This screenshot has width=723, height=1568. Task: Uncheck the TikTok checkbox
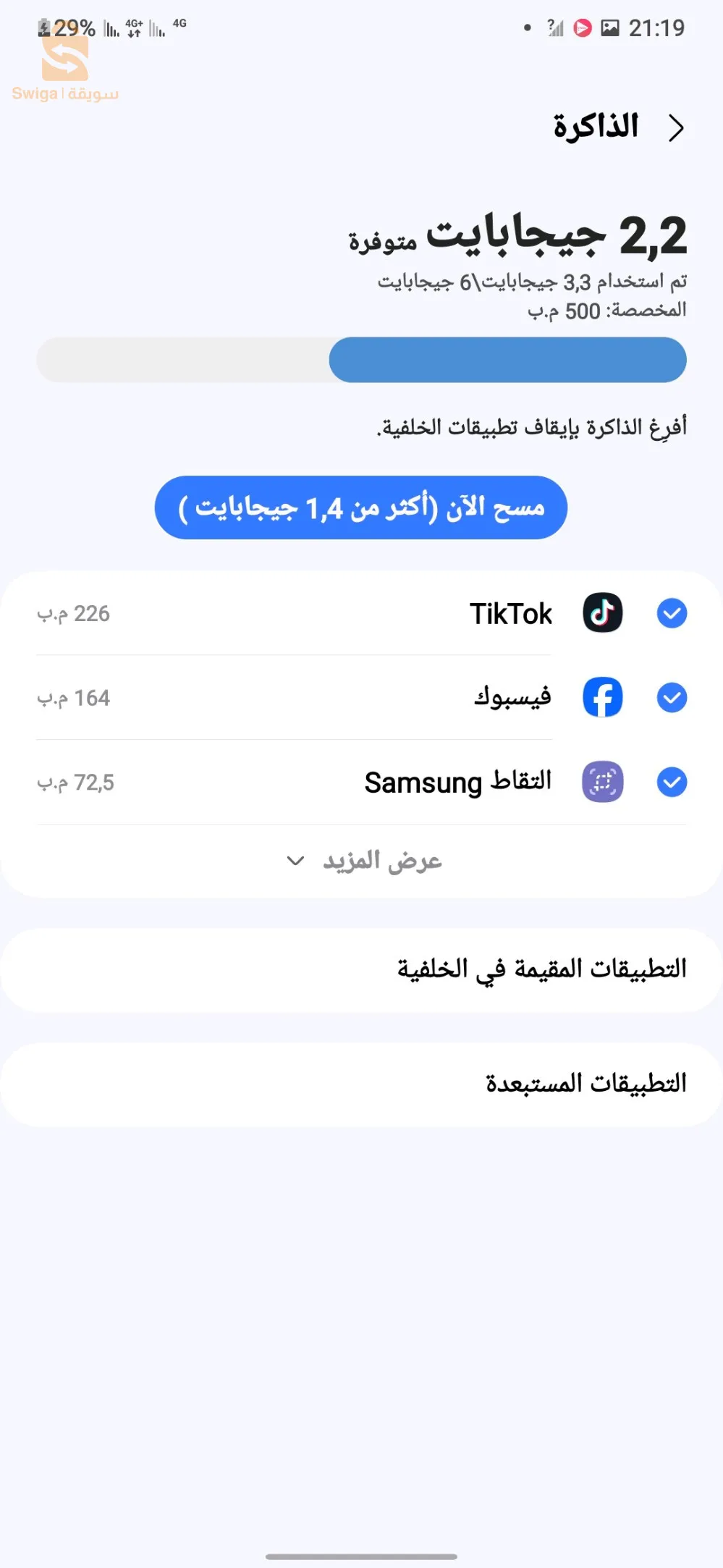point(672,613)
